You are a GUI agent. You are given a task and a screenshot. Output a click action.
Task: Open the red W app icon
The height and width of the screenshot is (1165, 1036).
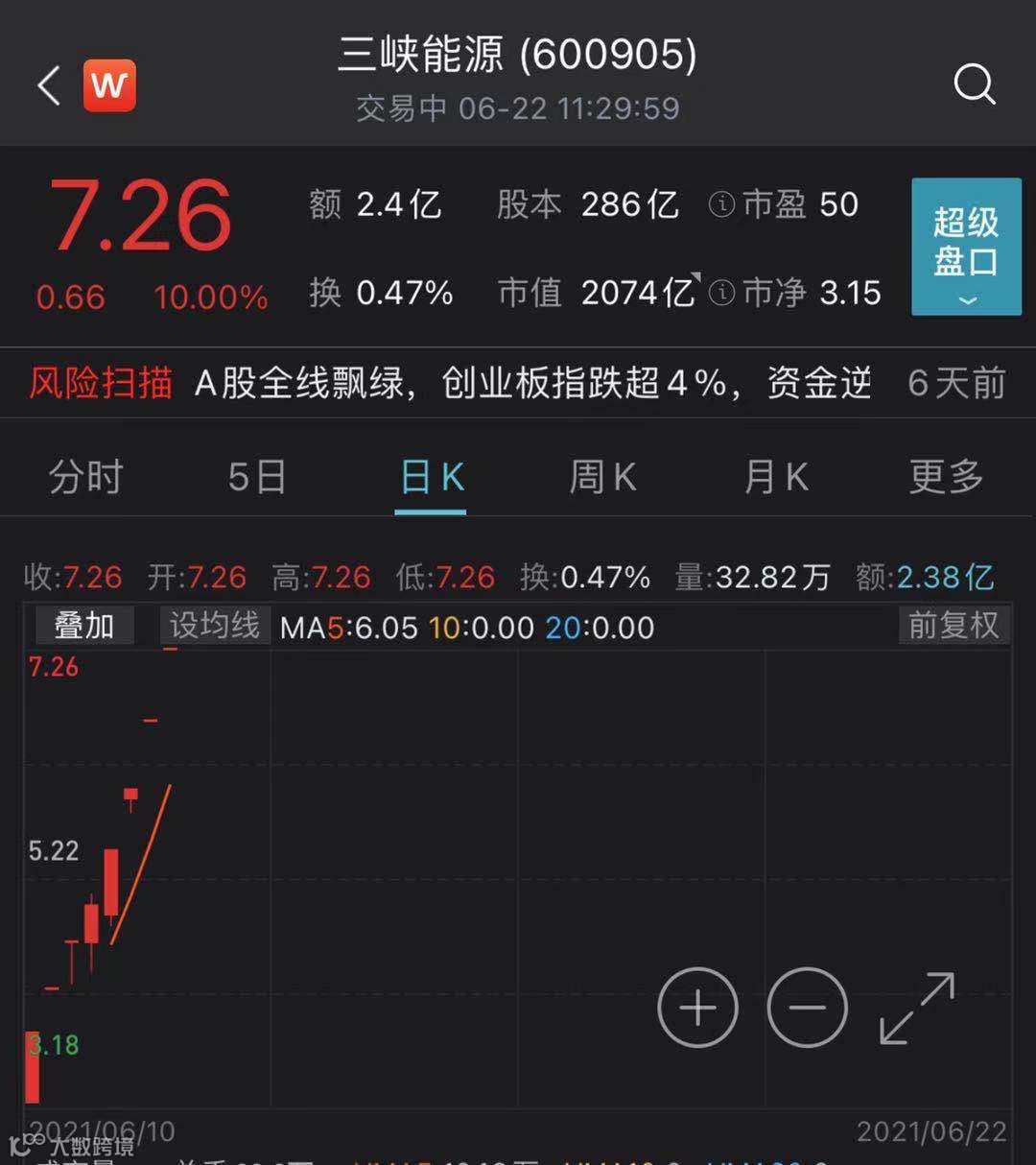click(x=109, y=85)
